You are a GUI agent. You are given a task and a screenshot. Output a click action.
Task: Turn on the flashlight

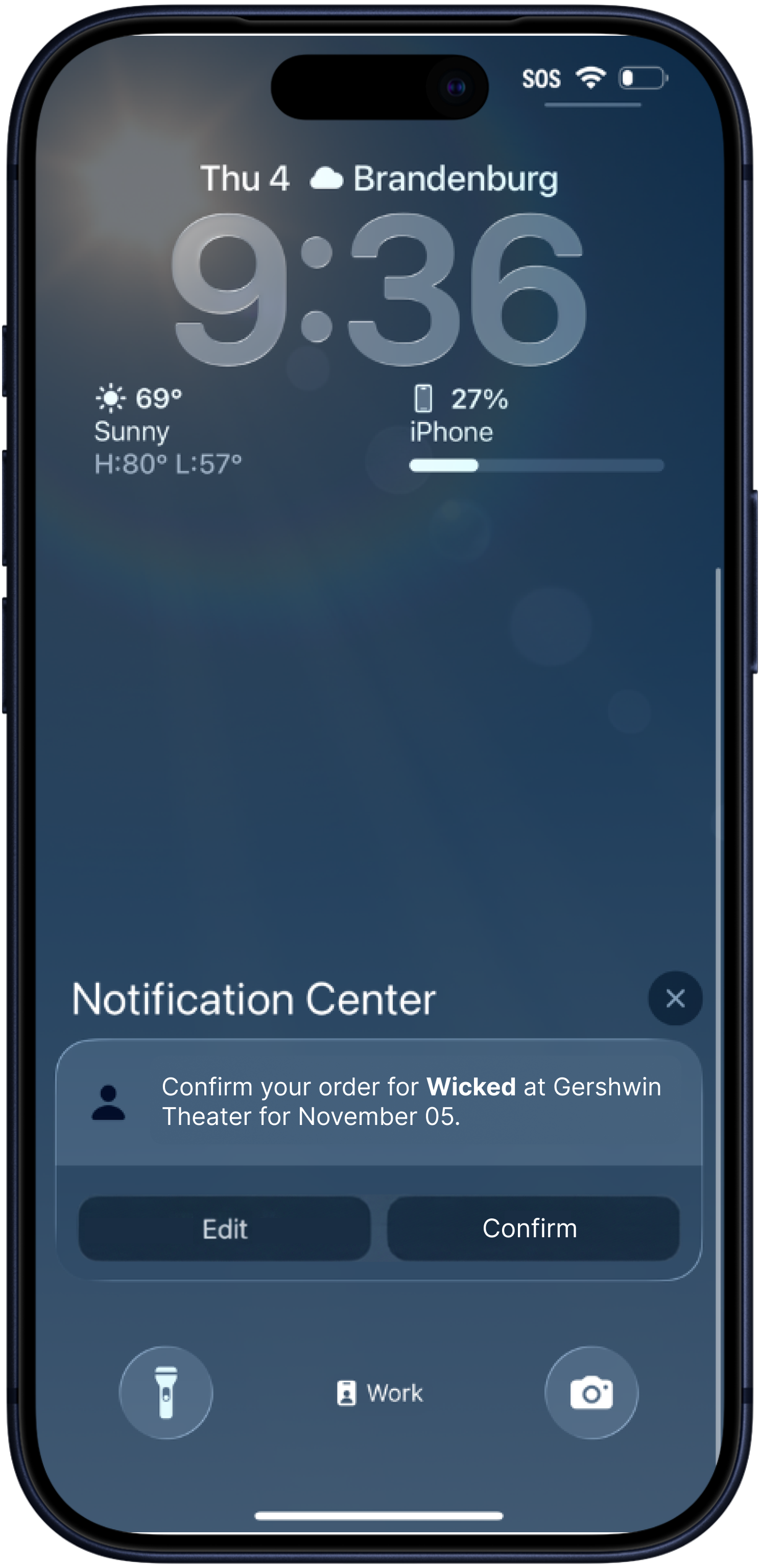[165, 1393]
